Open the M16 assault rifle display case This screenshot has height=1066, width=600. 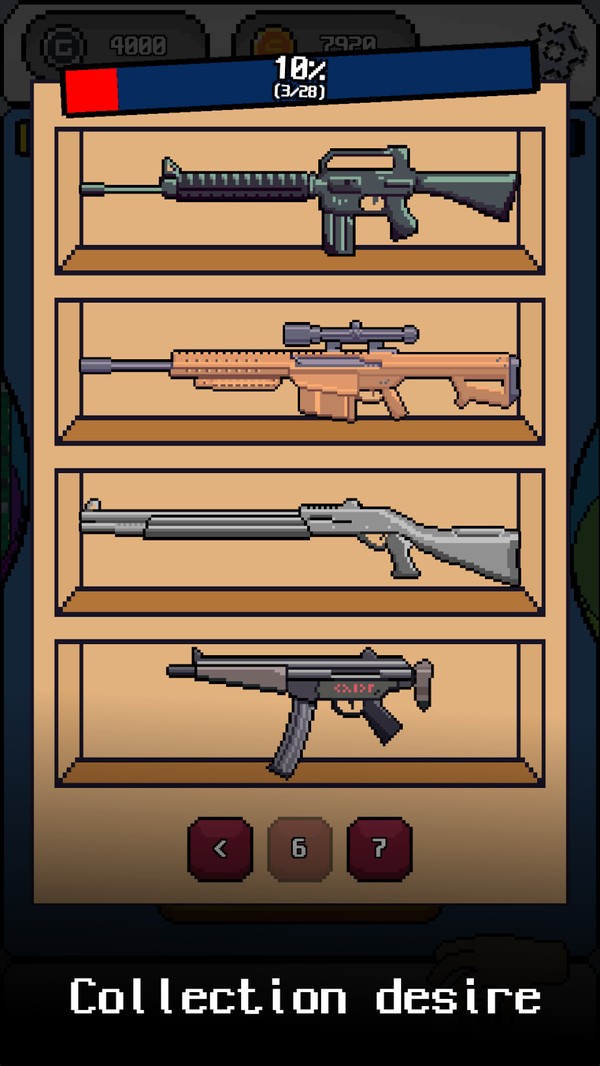pyautogui.click(x=300, y=200)
